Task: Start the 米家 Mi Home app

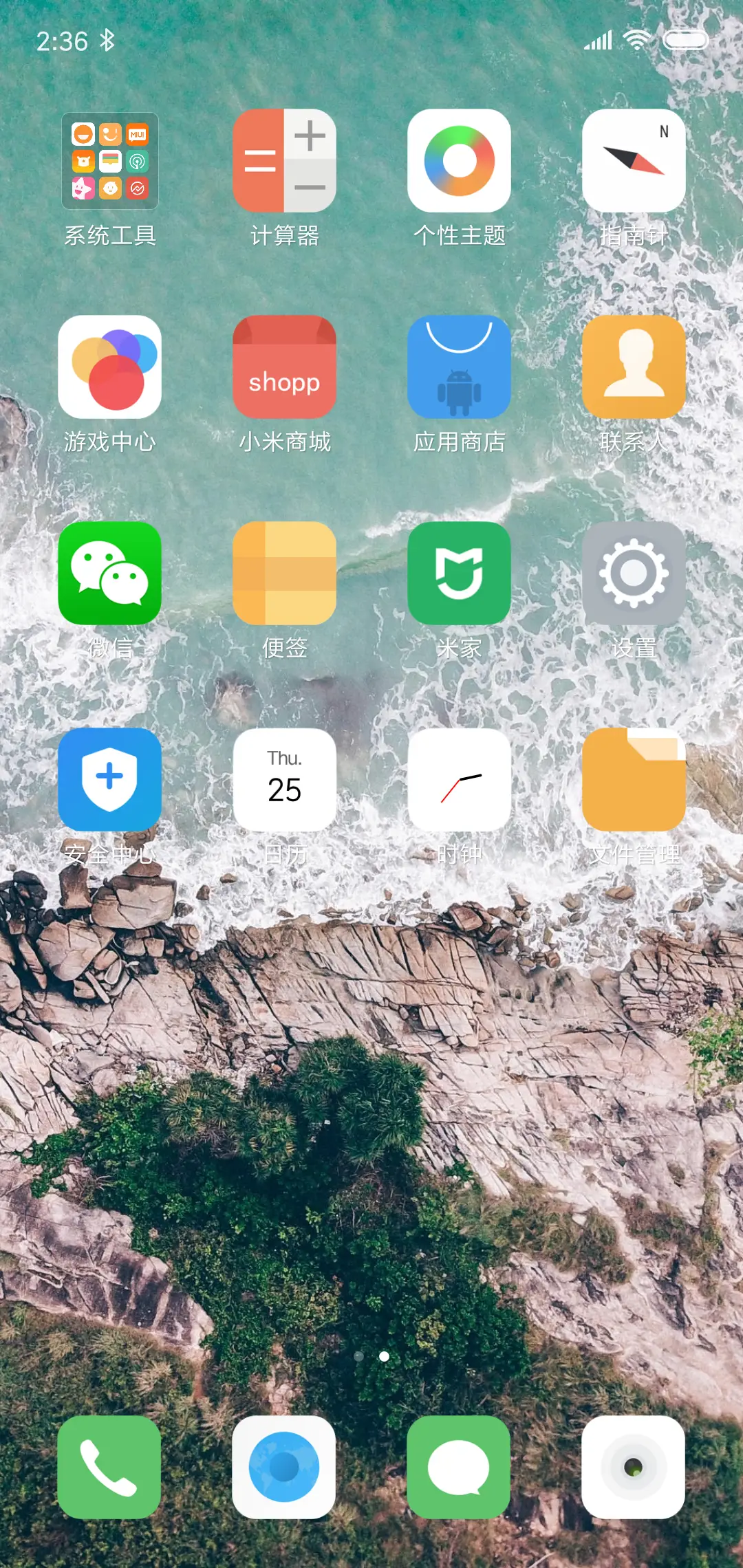Action: point(459,573)
